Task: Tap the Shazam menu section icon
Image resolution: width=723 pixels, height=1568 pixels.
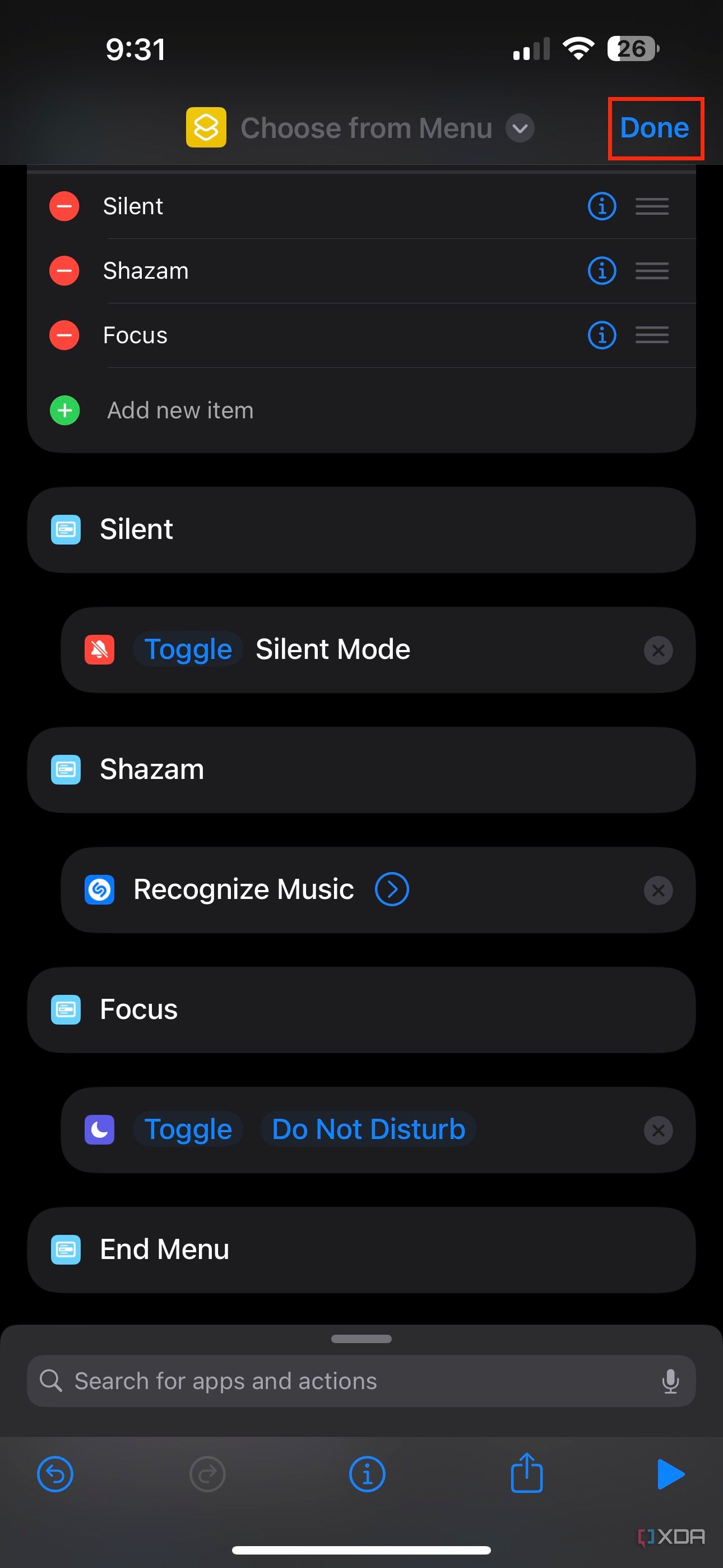Action: point(64,769)
